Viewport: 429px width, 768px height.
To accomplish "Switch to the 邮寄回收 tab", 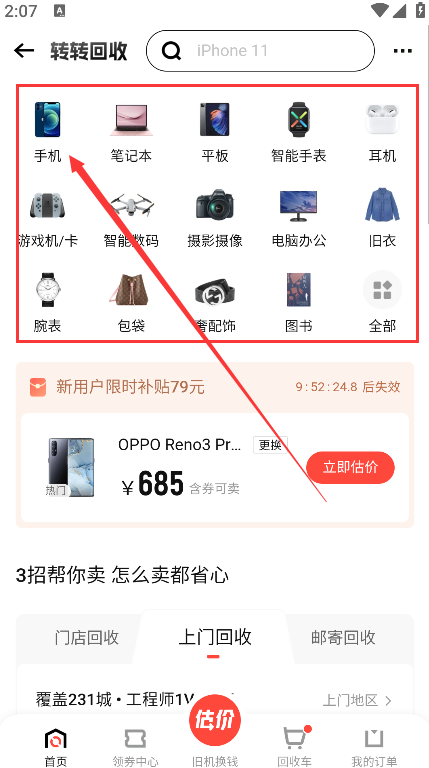I will (x=343, y=637).
